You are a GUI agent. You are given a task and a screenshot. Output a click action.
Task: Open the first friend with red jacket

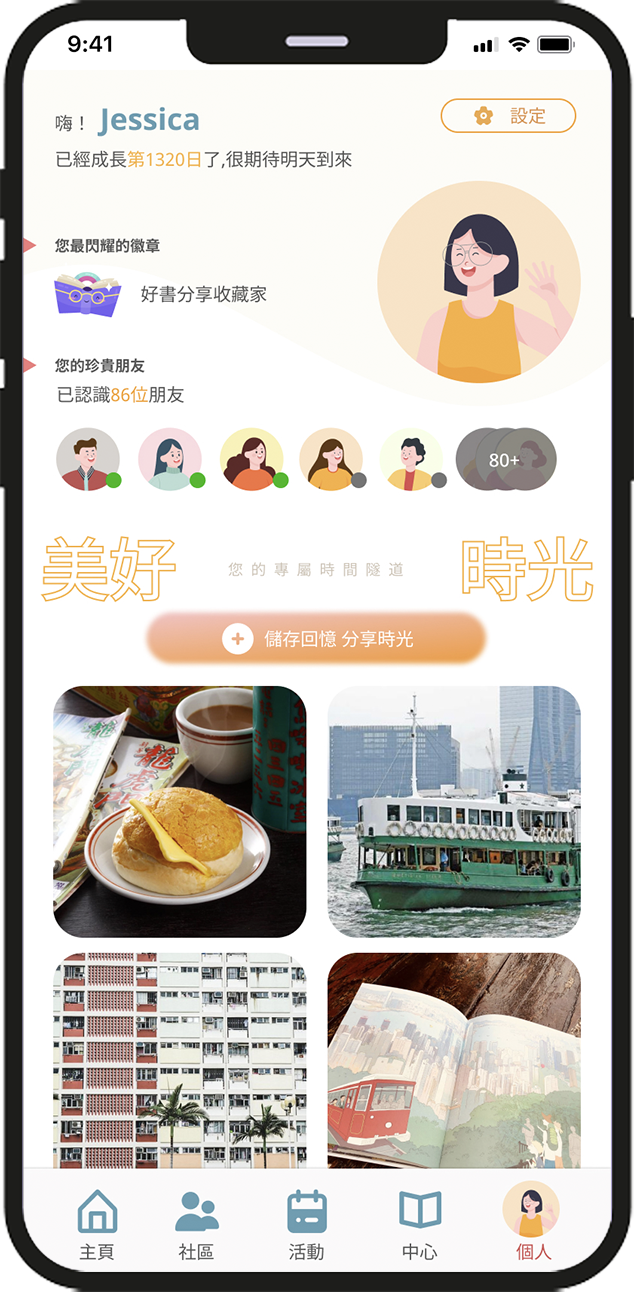coord(88,459)
